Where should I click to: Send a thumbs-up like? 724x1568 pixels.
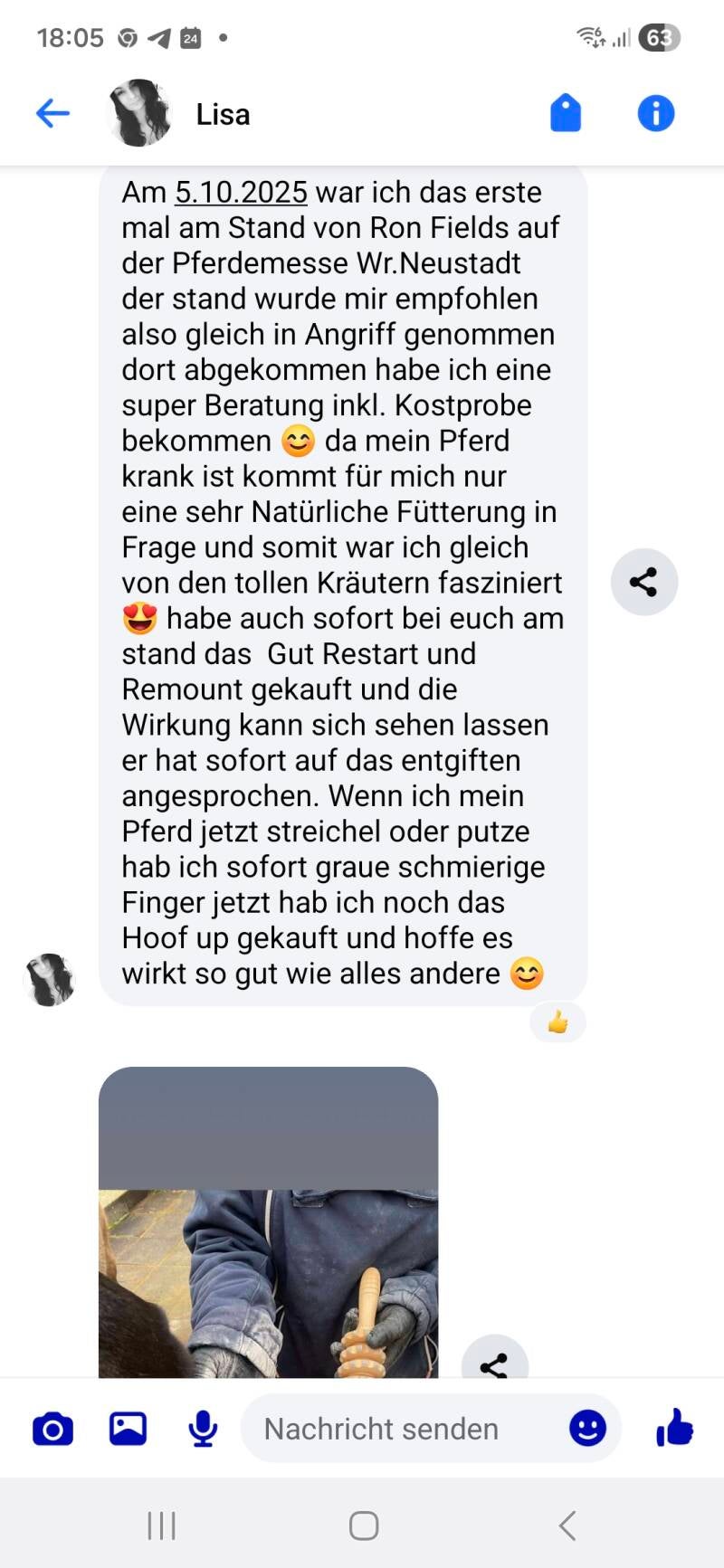(674, 1429)
